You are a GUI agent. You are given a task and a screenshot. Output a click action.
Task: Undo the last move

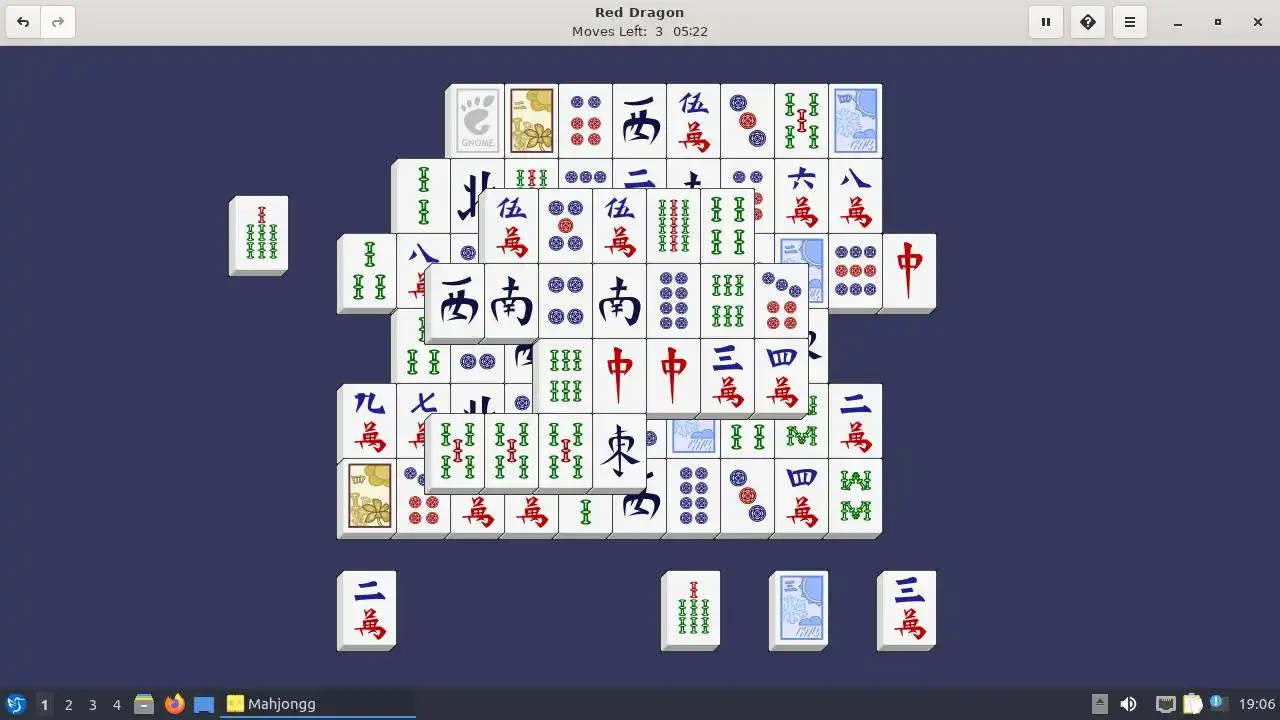point(23,22)
